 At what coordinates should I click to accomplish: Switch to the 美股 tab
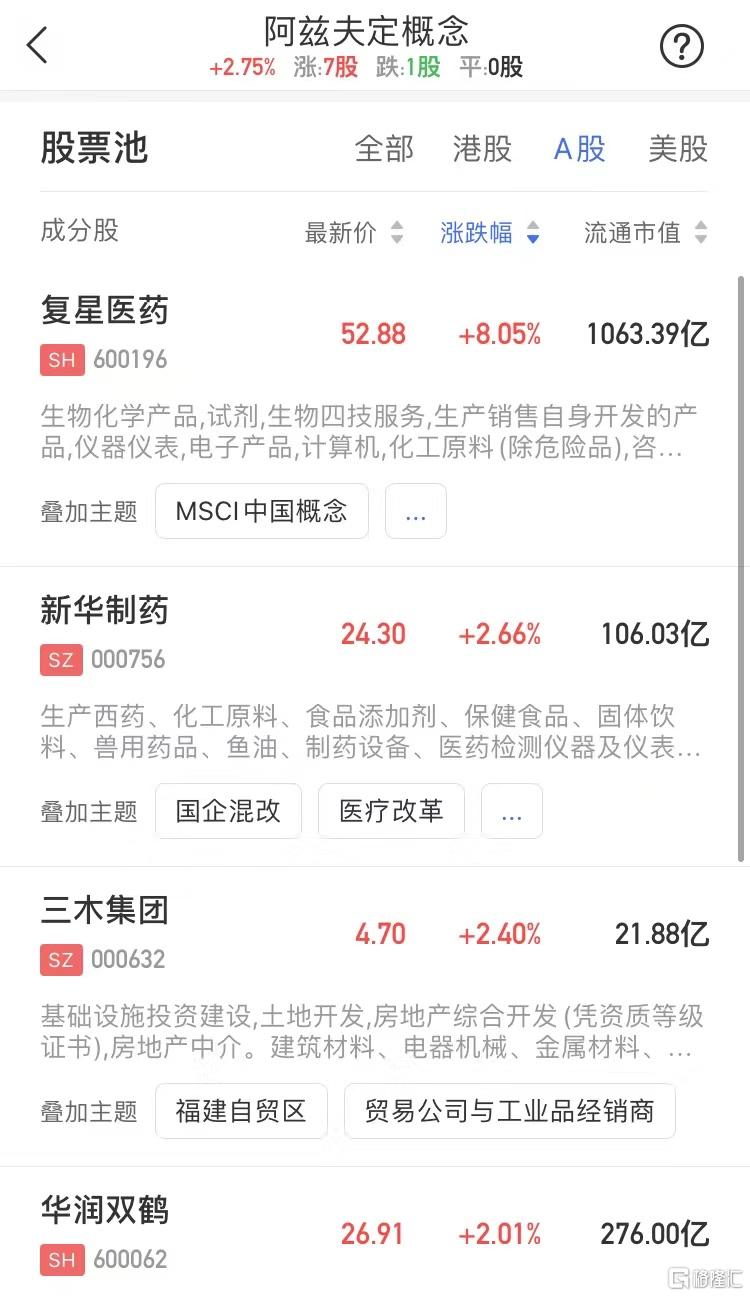click(677, 149)
